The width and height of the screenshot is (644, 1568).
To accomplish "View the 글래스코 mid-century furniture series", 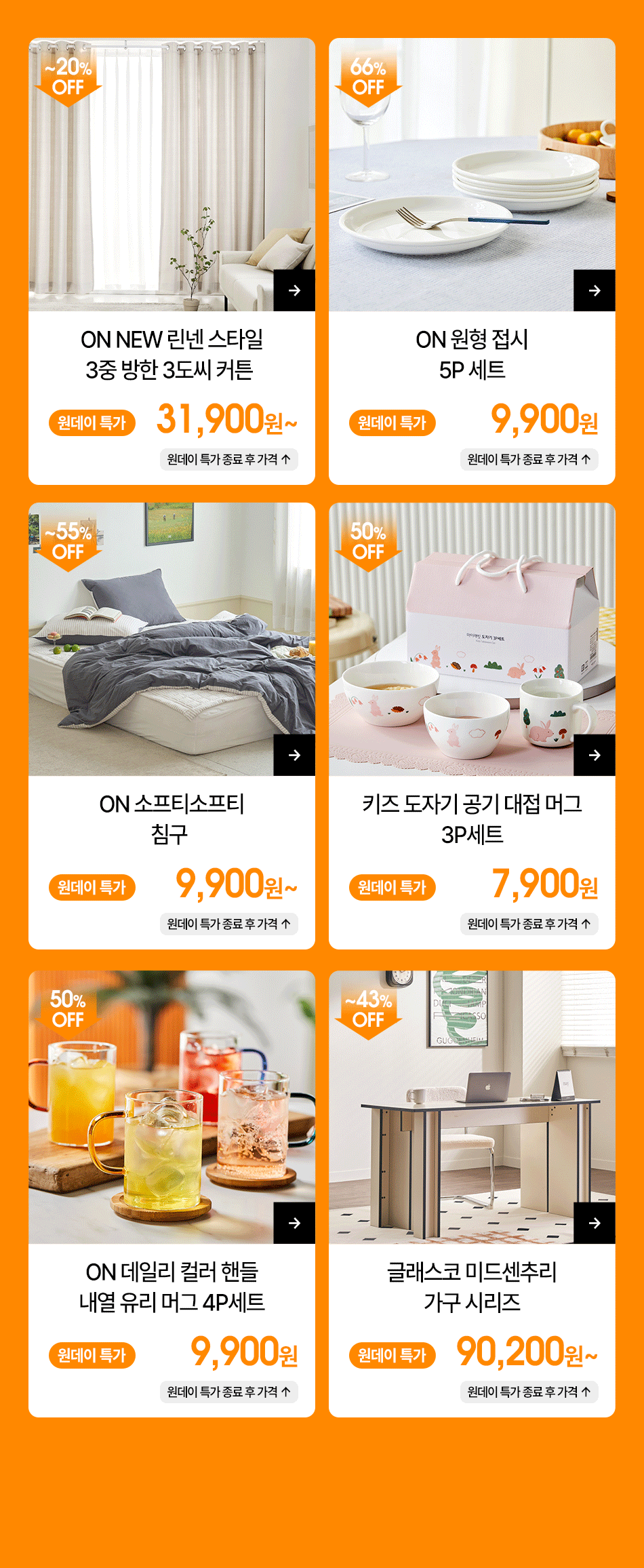I will point(472,1194).
